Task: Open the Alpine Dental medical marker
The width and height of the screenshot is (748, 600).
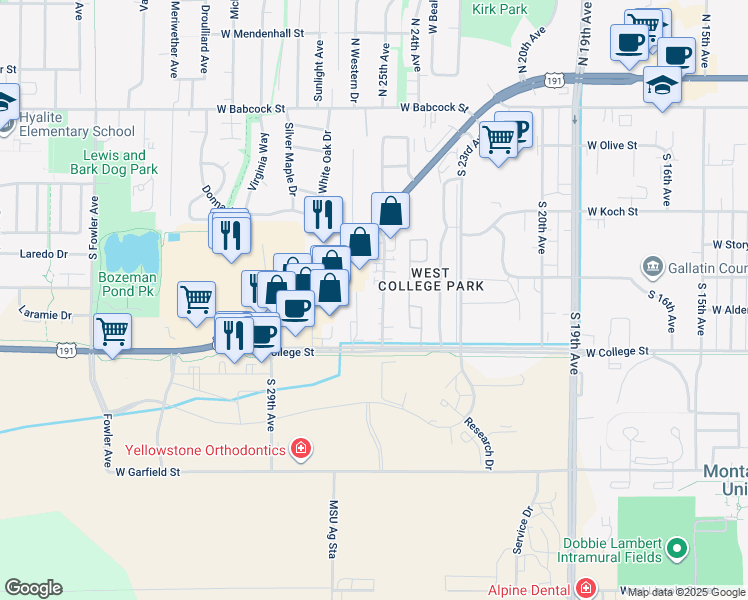Action: click(584, 589)
